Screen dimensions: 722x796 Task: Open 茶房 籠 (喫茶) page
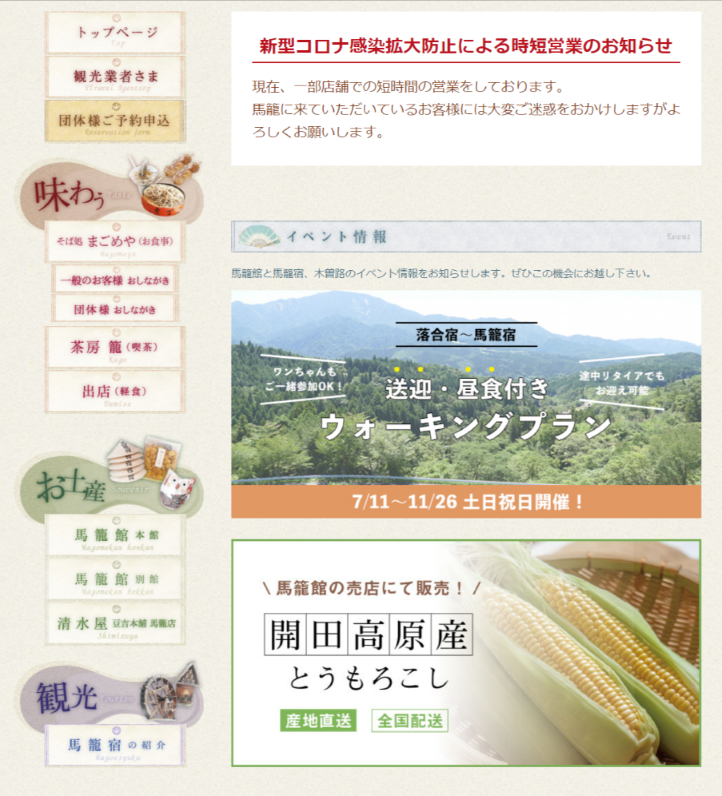tap(115, 347)
